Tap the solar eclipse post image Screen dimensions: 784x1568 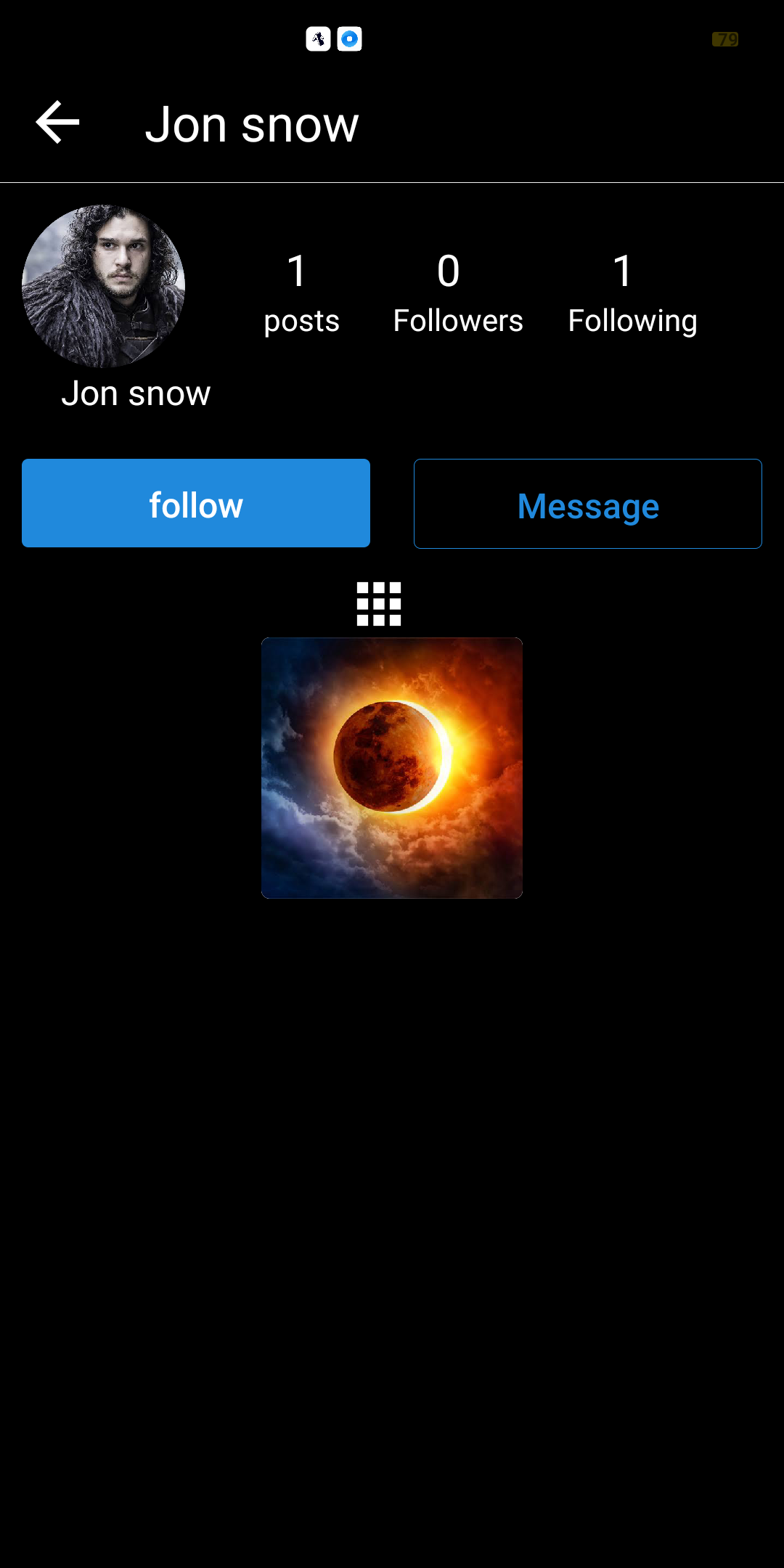tap(391, 768)
